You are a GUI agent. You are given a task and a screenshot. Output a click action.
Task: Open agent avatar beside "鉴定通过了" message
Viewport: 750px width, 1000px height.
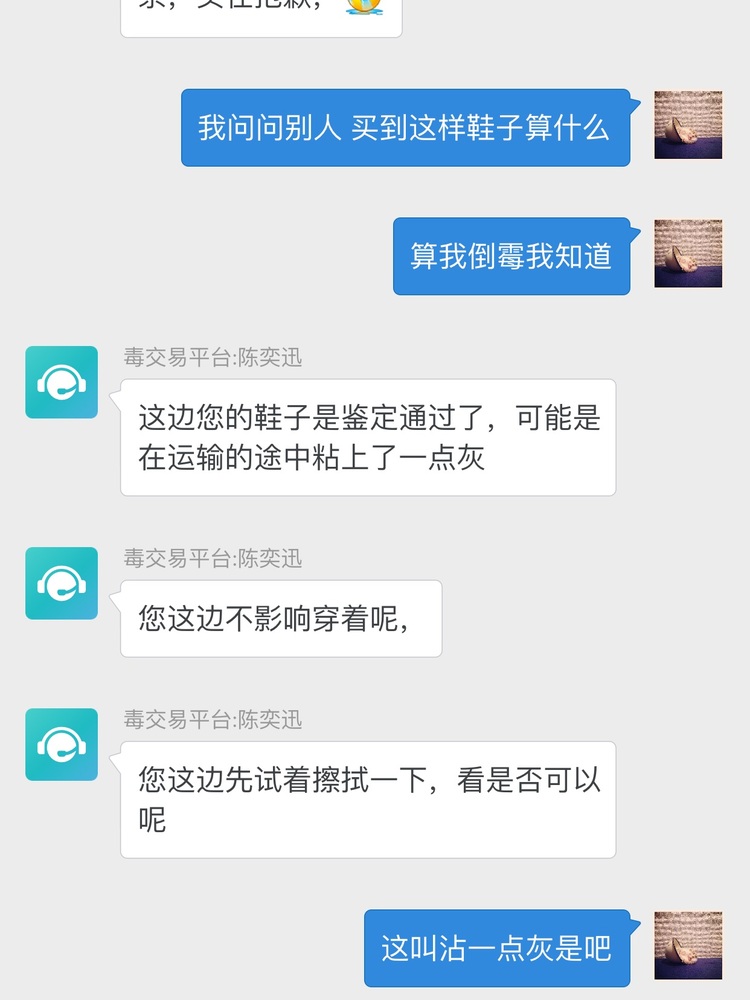coord(61,382)
